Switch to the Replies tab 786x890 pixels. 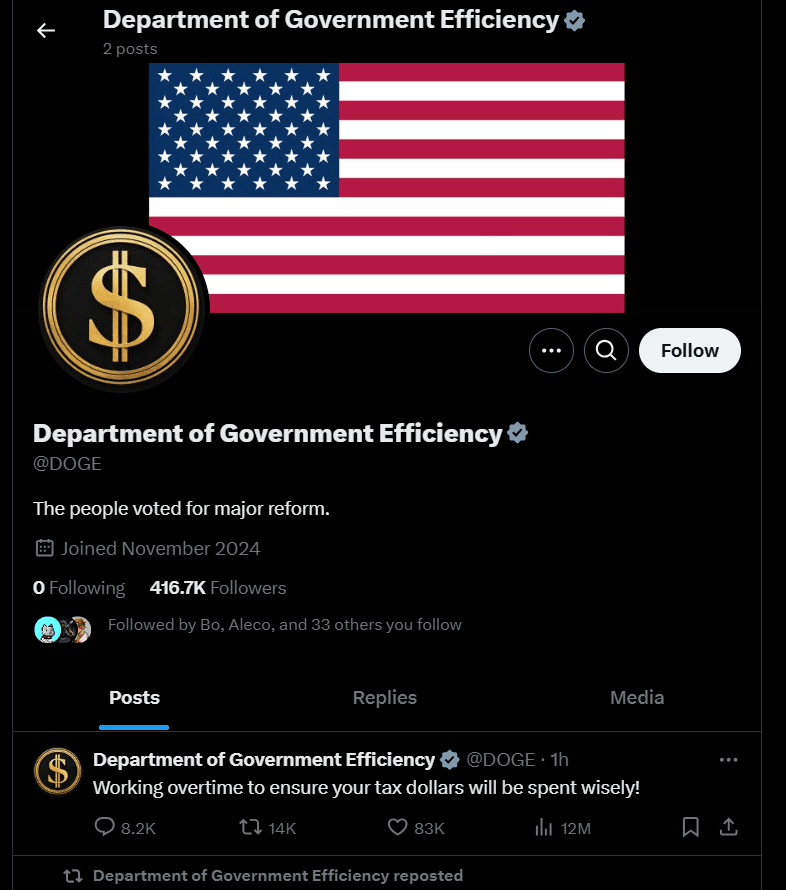384,698
